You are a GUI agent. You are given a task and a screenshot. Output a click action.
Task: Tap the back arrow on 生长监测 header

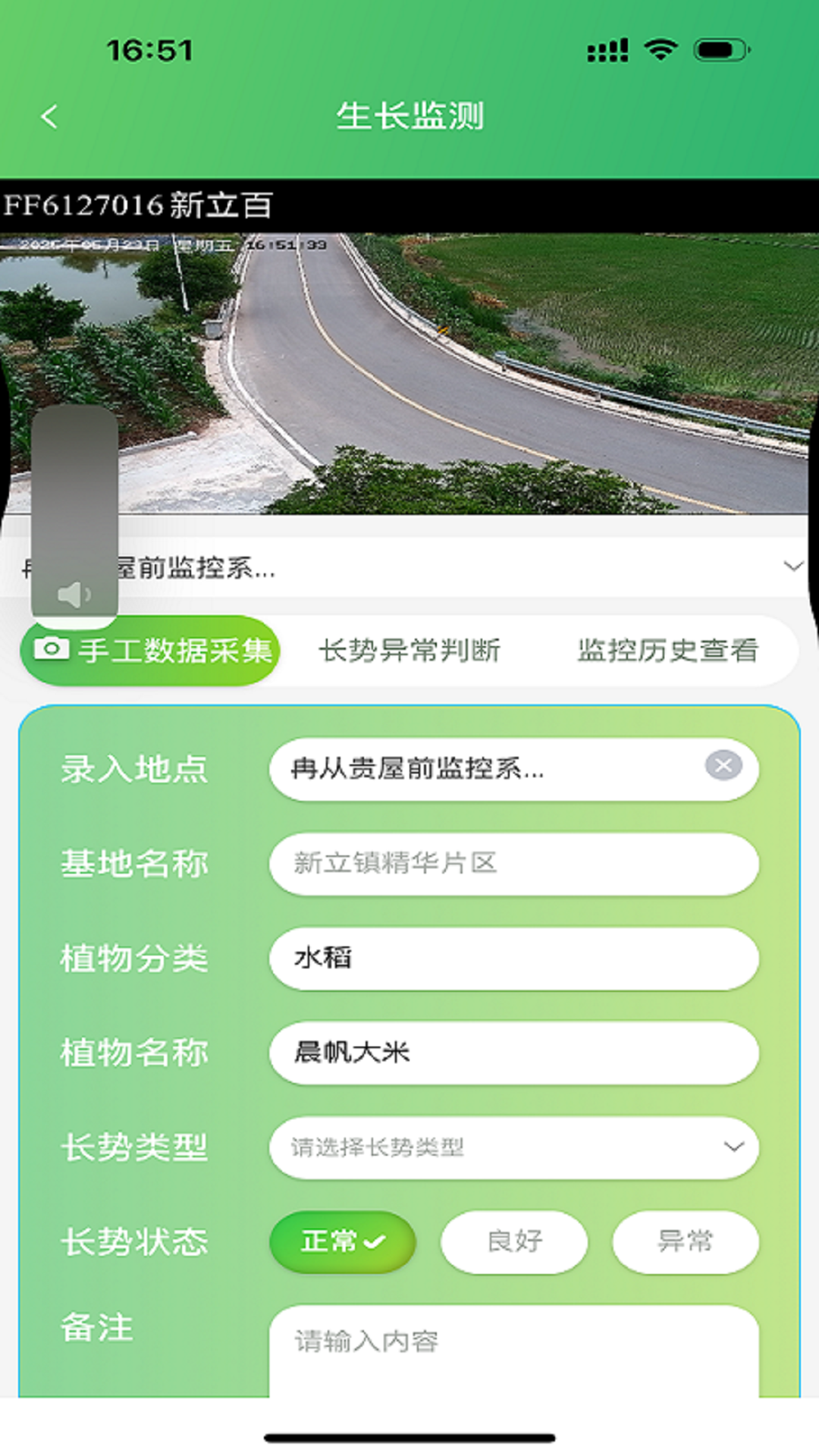tap(50, 115)
